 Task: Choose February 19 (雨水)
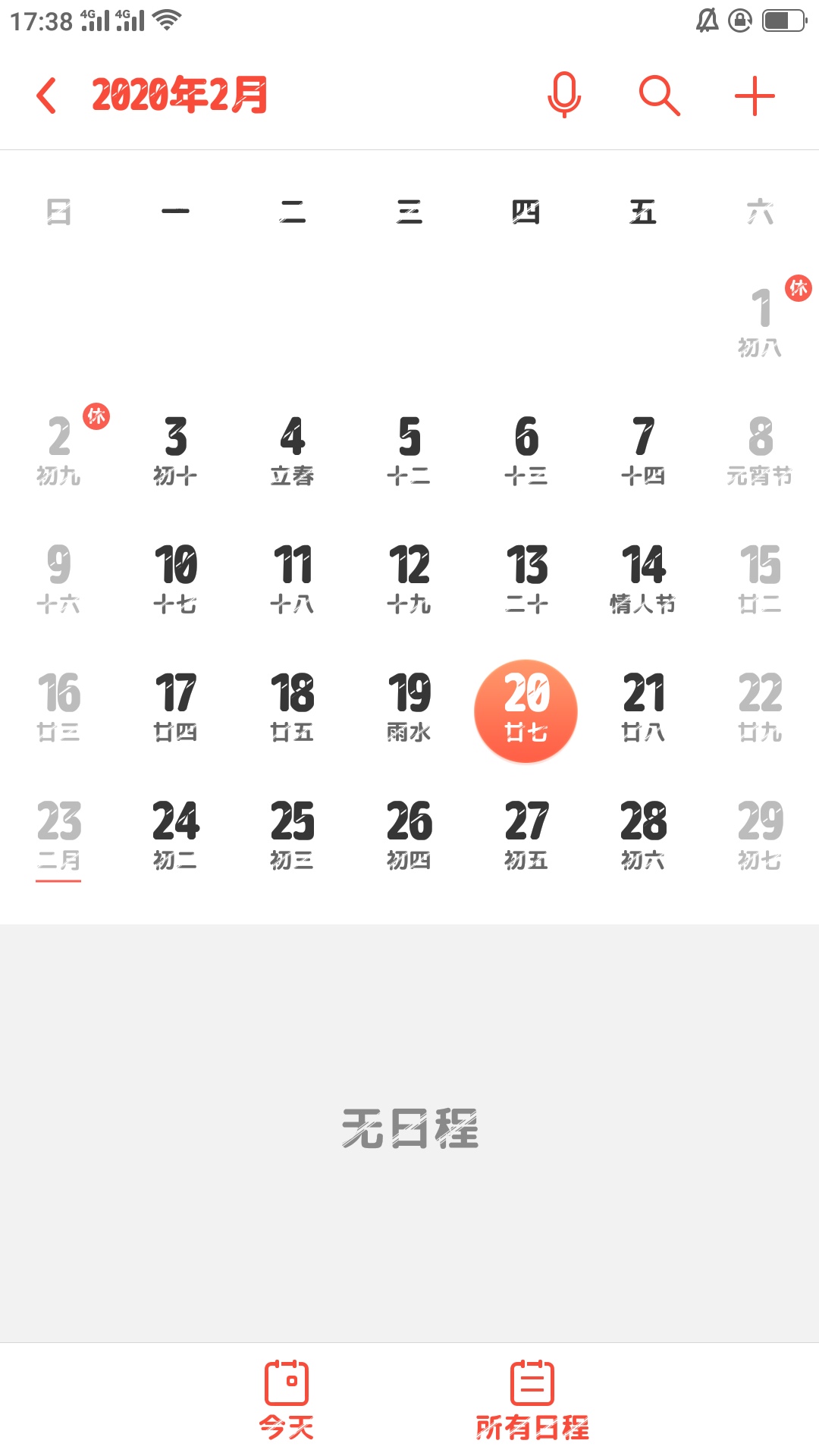click(x=409, y=707)
